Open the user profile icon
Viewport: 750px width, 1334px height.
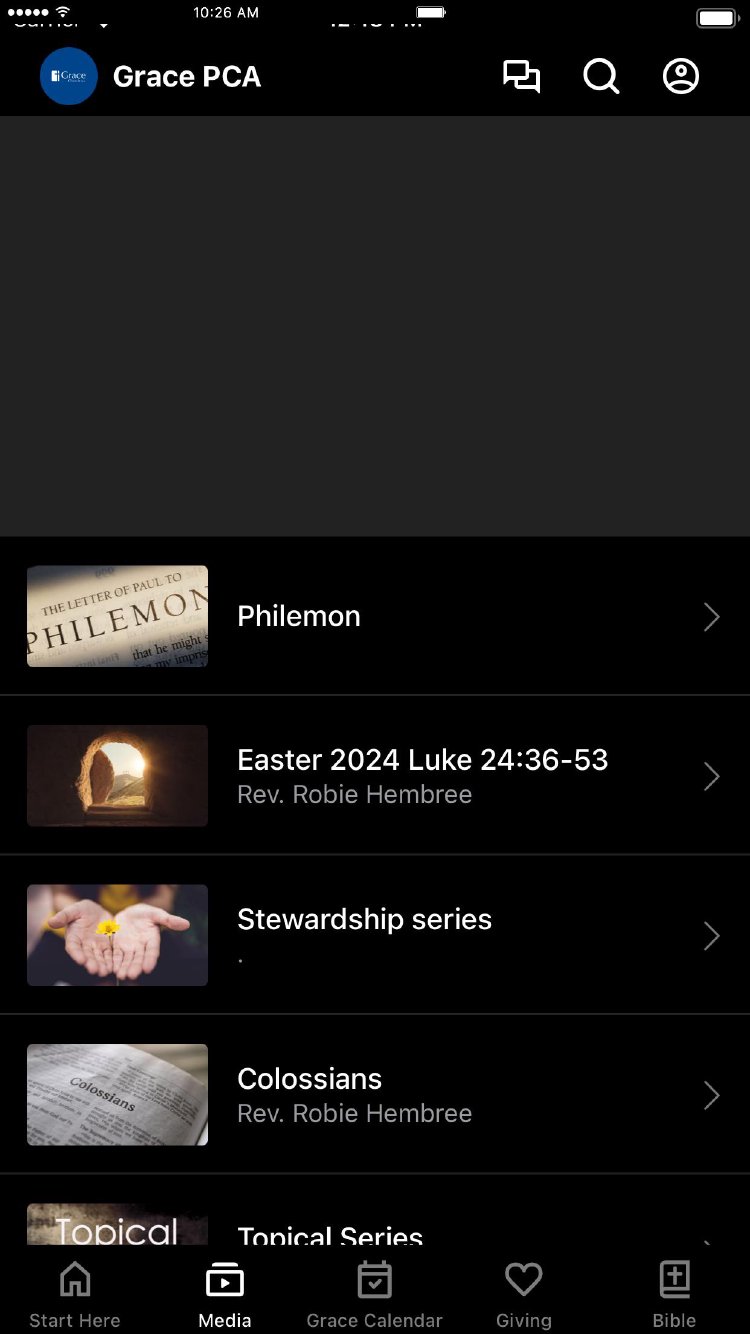click(681, 77)
